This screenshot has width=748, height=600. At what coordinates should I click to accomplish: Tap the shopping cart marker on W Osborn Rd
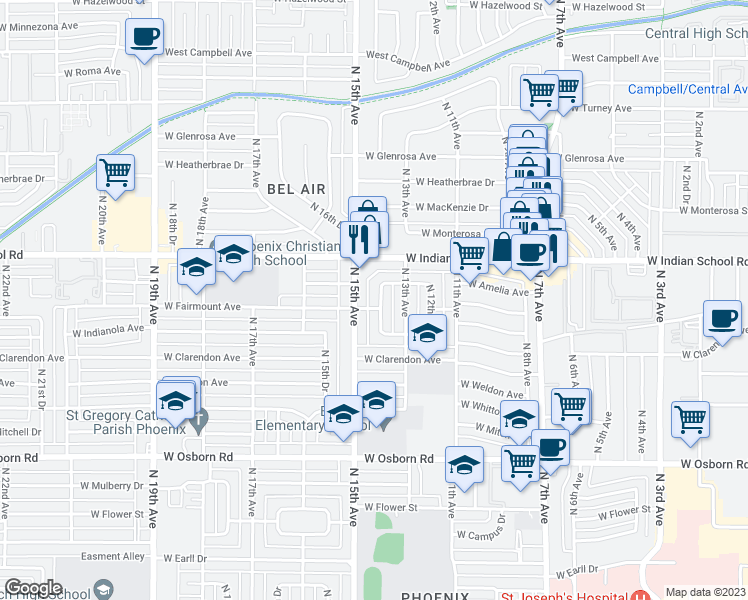[x=520, y=466]
